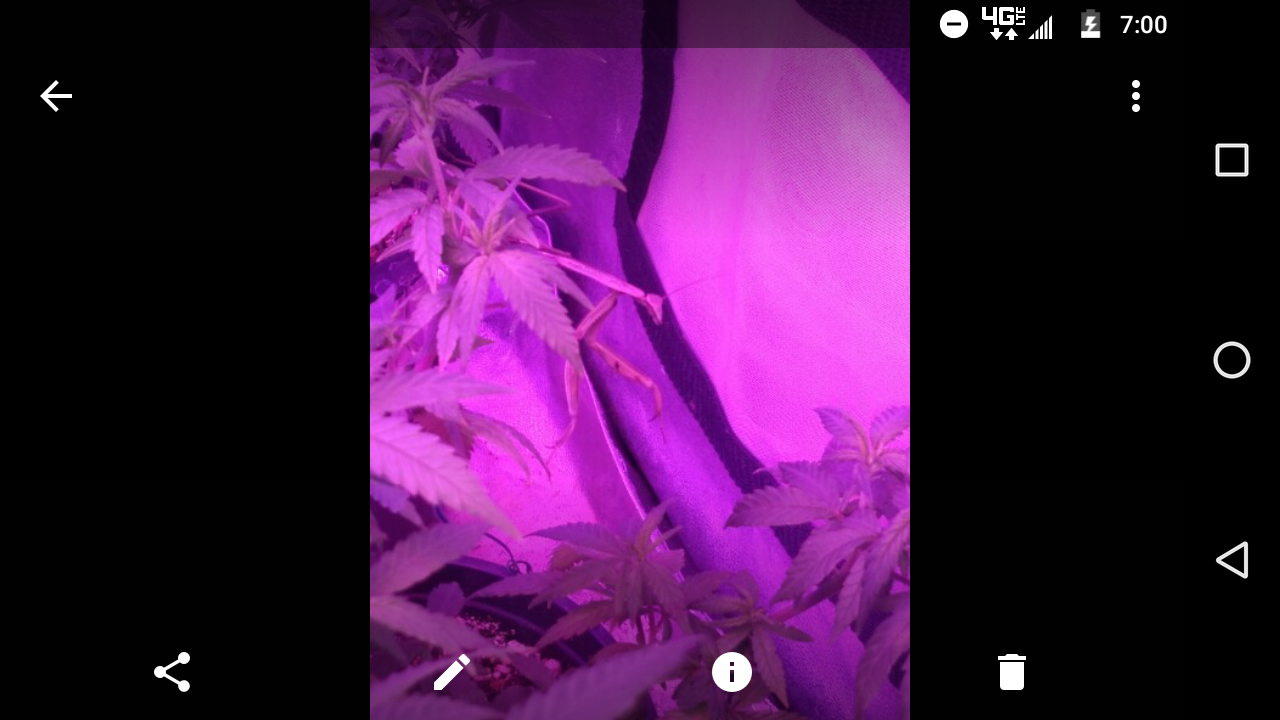Viewport: 1280px width, 720px height.
Task: Delete this photo with the trash icon
Action: point(1012,672)
